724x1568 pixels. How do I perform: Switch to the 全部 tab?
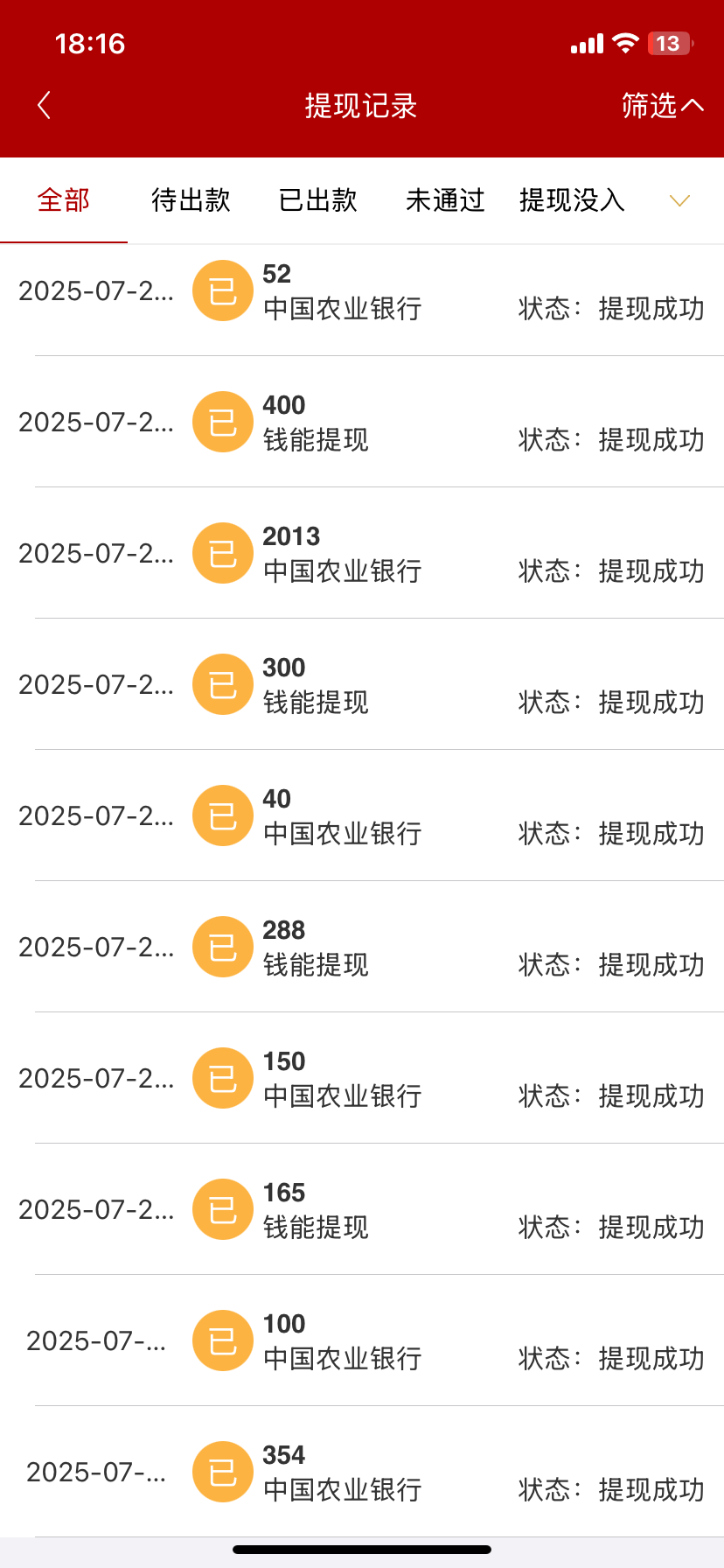click(64, 200)
